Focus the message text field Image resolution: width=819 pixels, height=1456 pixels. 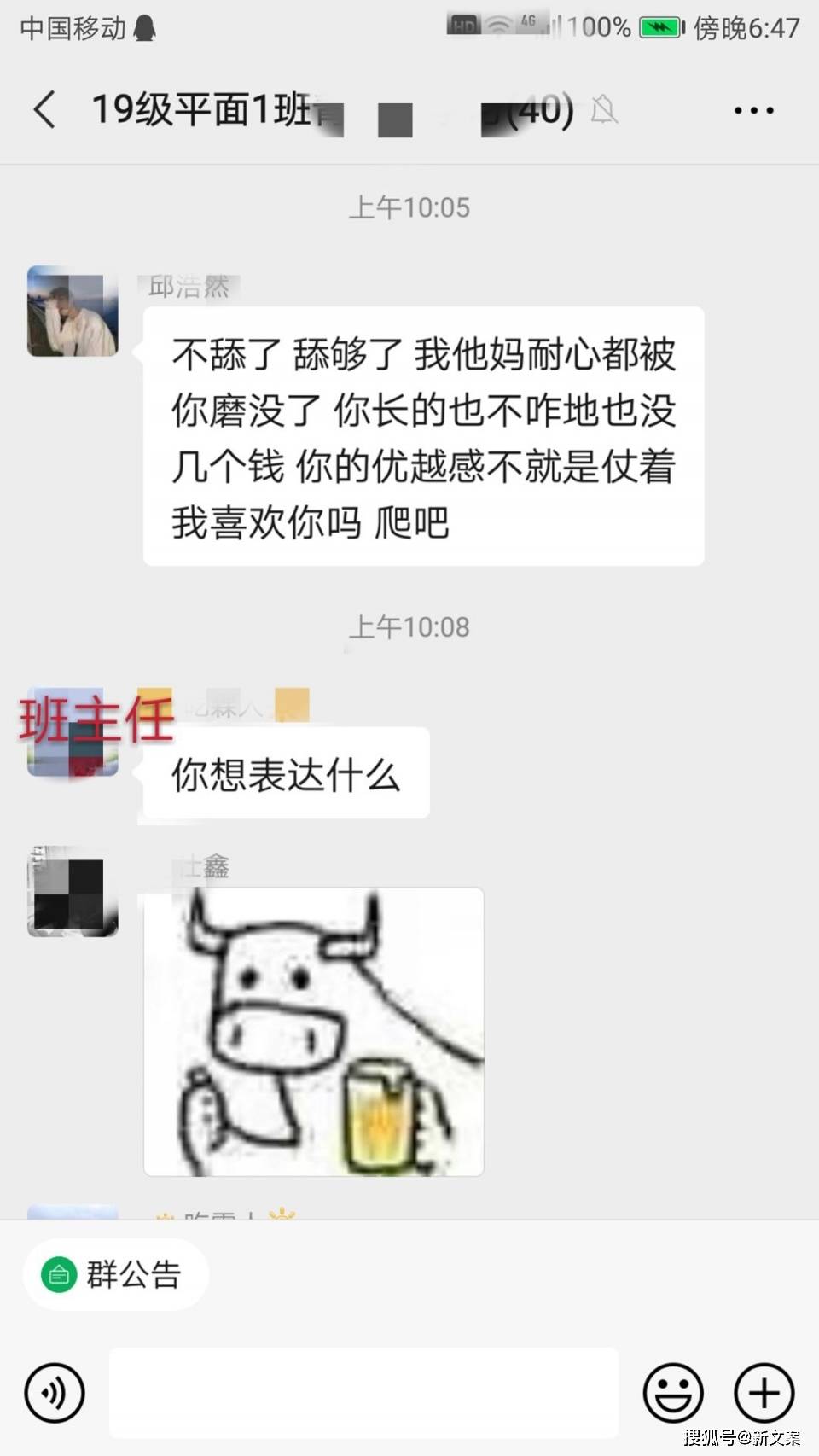click(364, 1393)
